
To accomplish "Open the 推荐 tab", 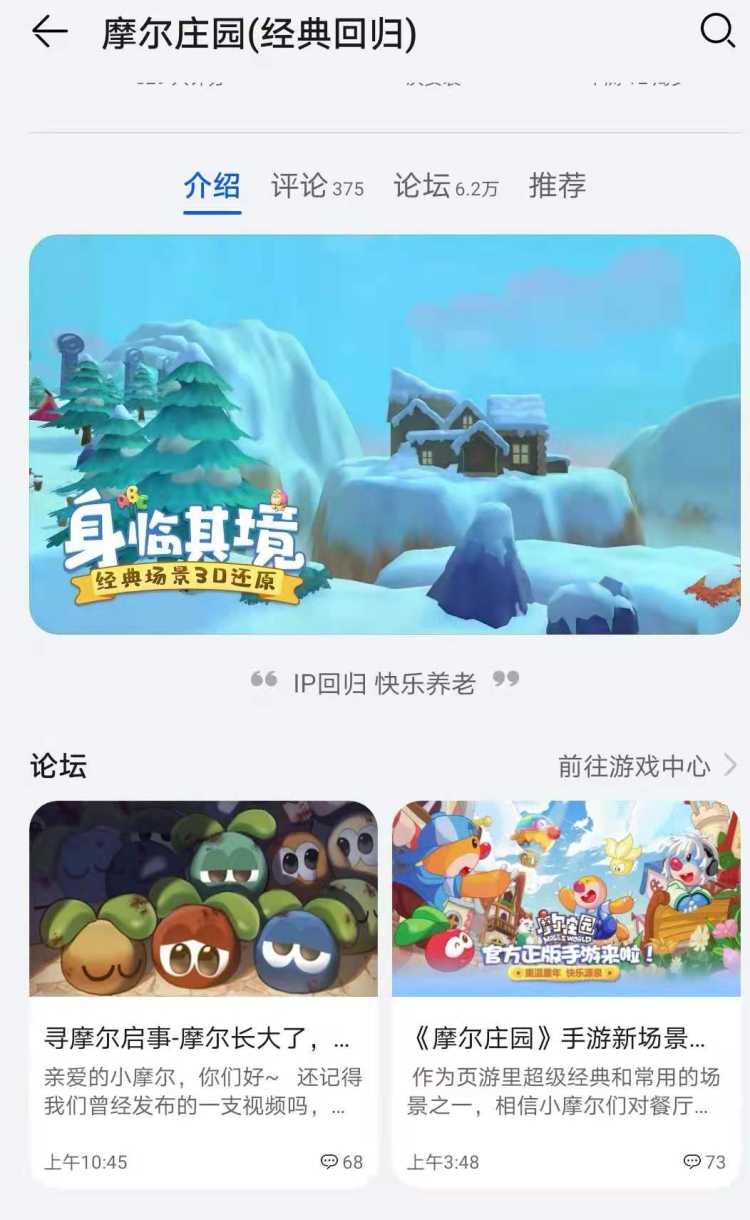I will pyautogui.click(x=557, y=185).
